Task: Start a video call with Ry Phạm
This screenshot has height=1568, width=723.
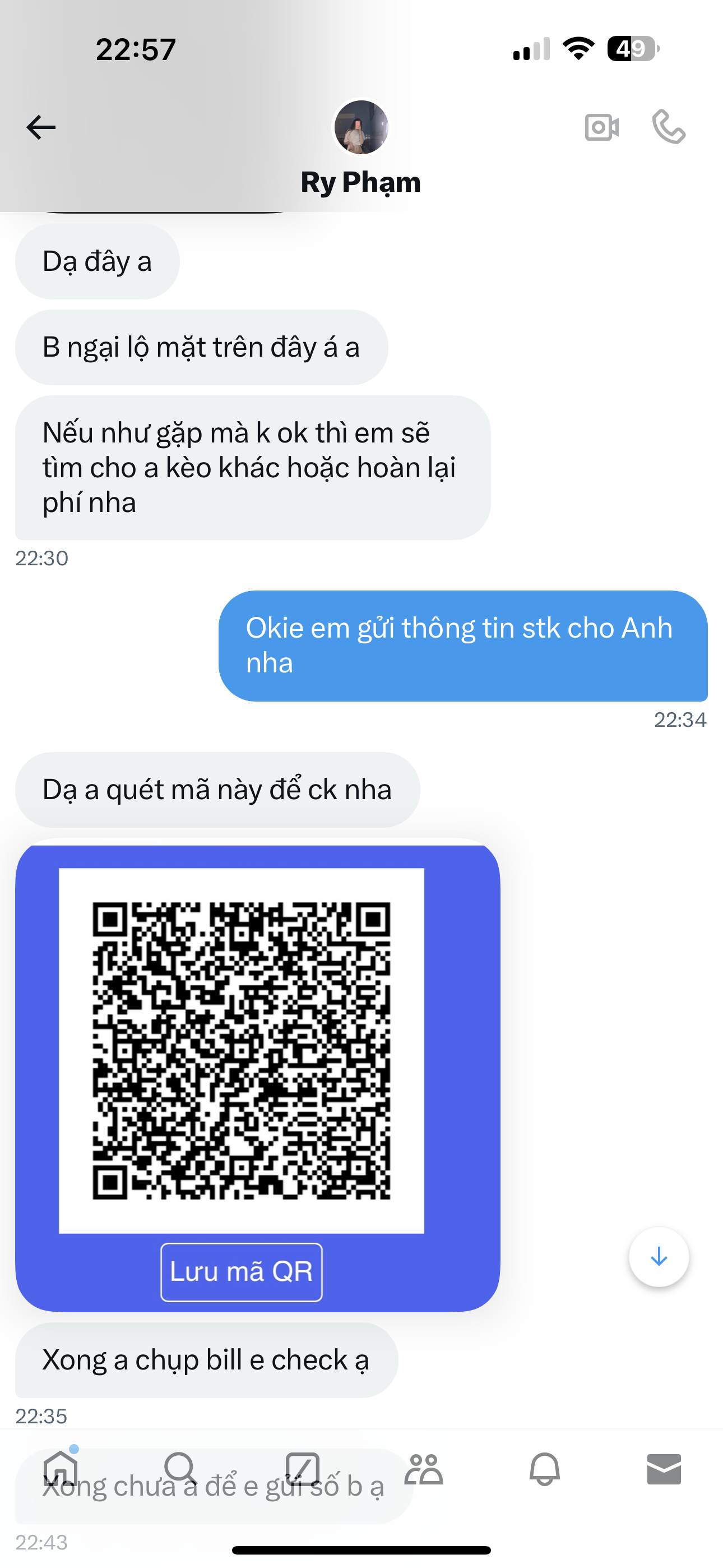Action: click(601, 127)
